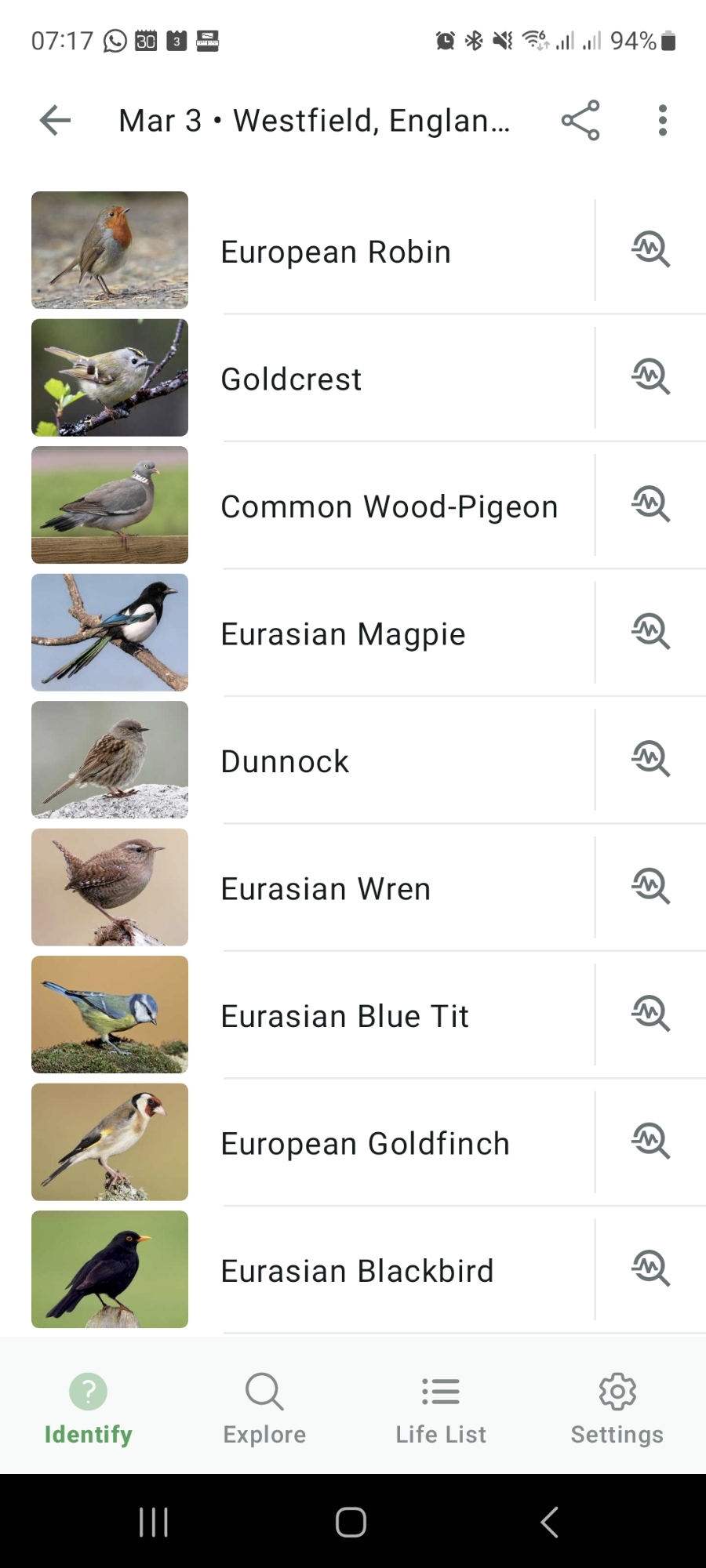Open the European Robin entry

(x=336, y=252)
